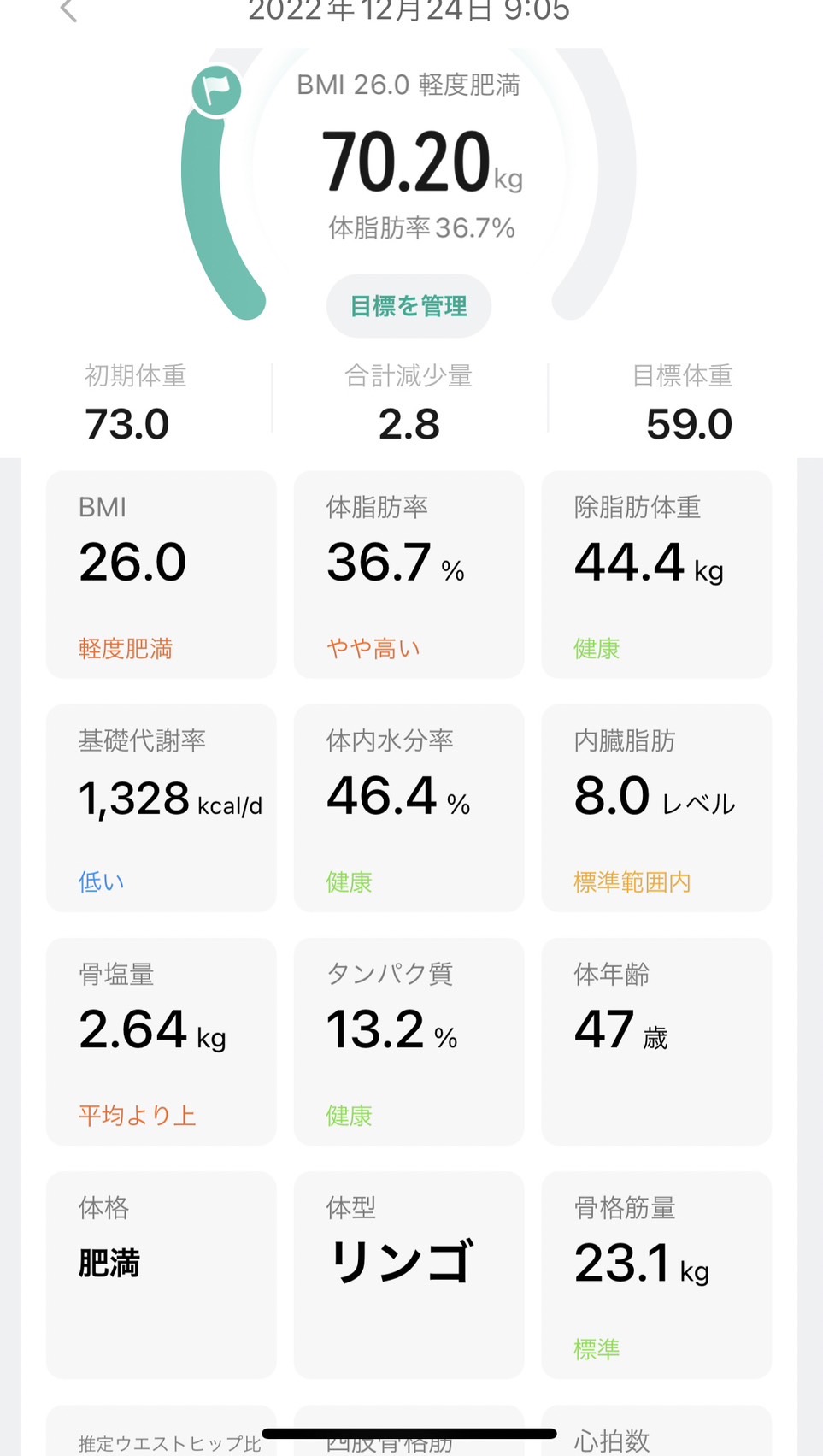823x1456 pixels.
Task: Tap the 目標を管理 button
Action: click(409, 306)
